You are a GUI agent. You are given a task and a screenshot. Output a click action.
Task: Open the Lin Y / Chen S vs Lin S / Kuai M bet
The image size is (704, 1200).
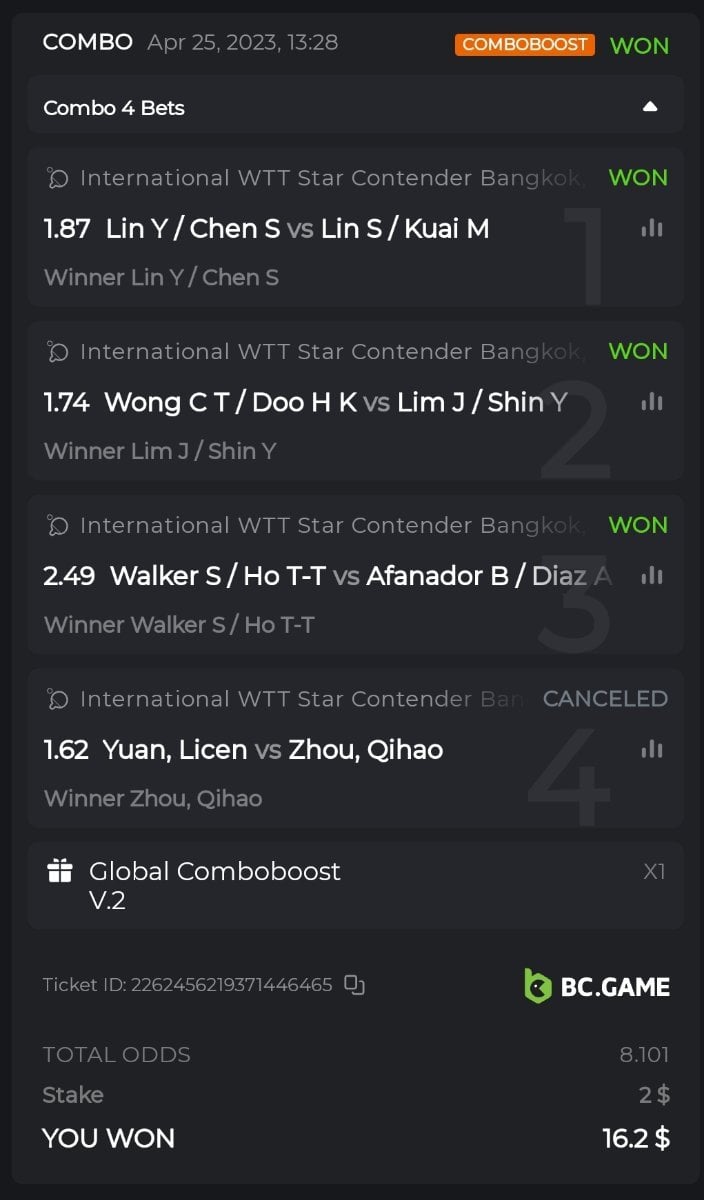(300, 229)
